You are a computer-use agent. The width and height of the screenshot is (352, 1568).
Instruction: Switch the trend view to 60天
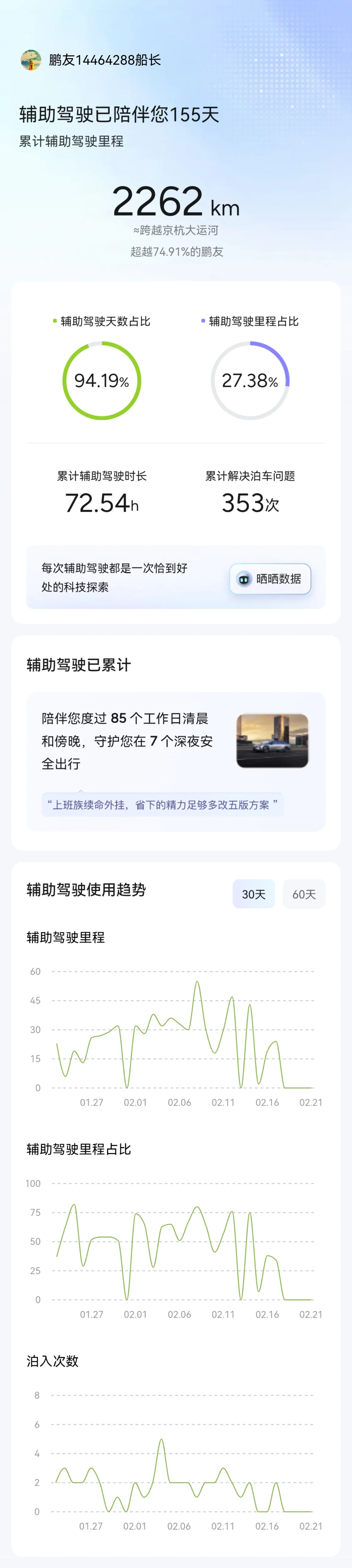tap(304, 894)
